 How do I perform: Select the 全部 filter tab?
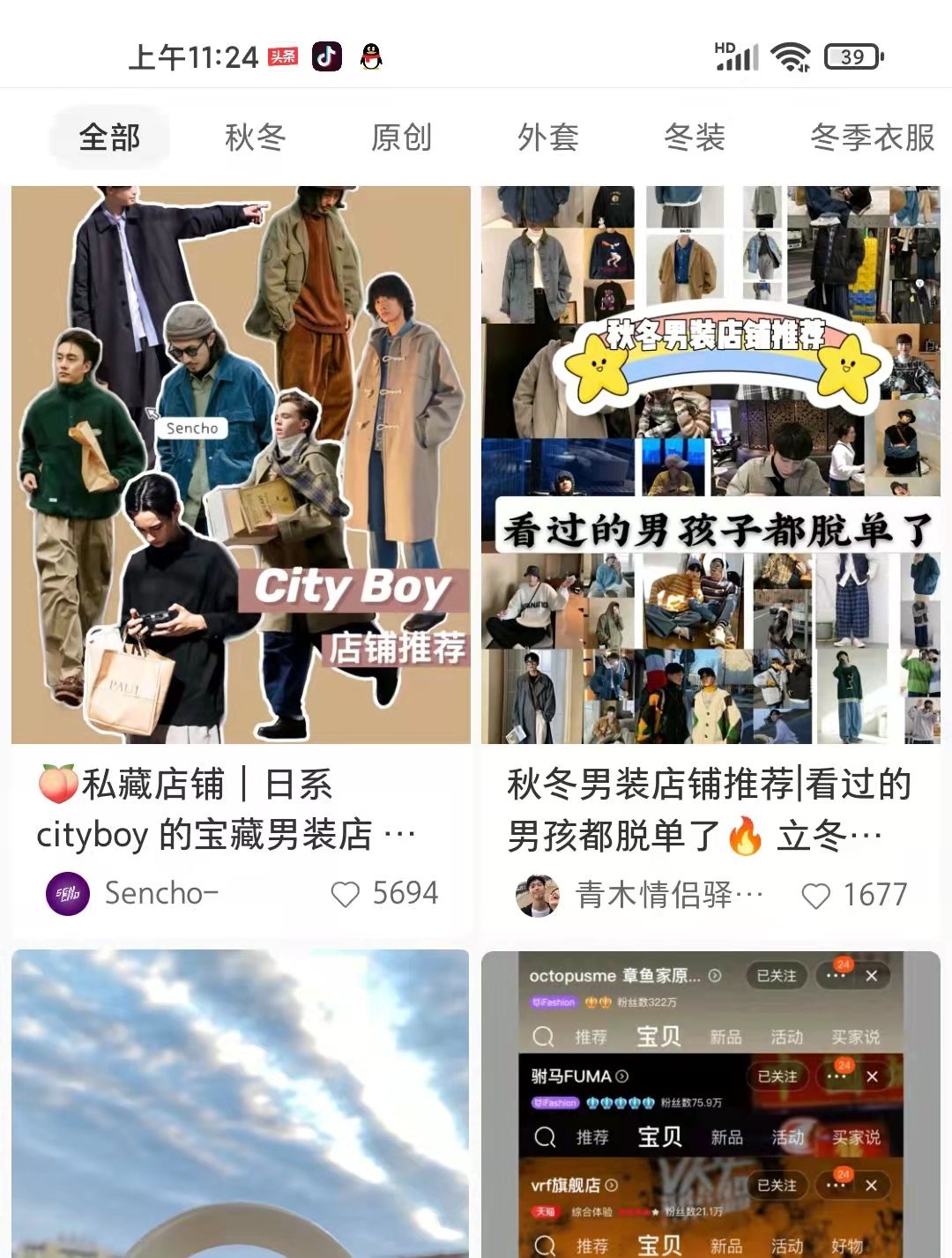click(109, 138)
